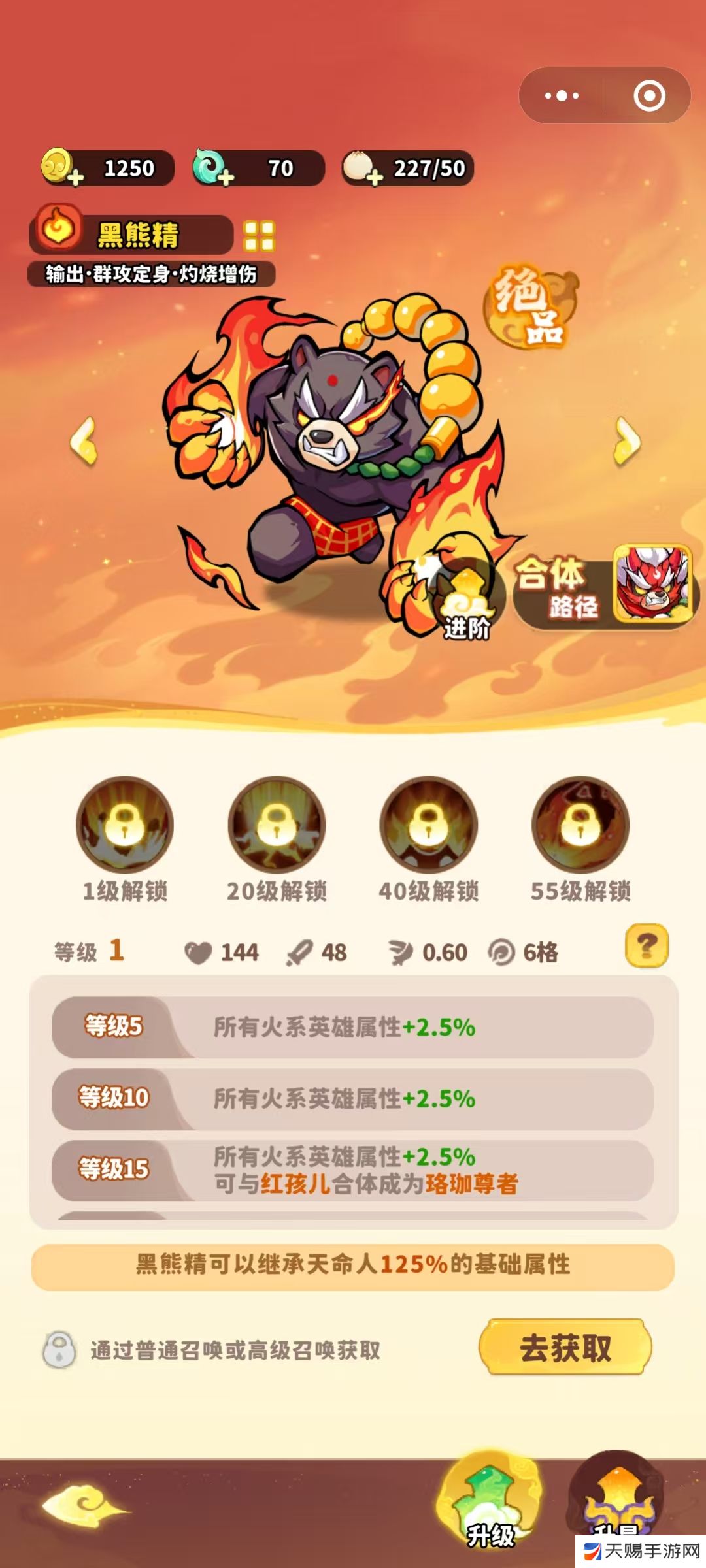Switch to the 升星 star-up tab
The image size is (706, 1568).
tap(616, 1503)
